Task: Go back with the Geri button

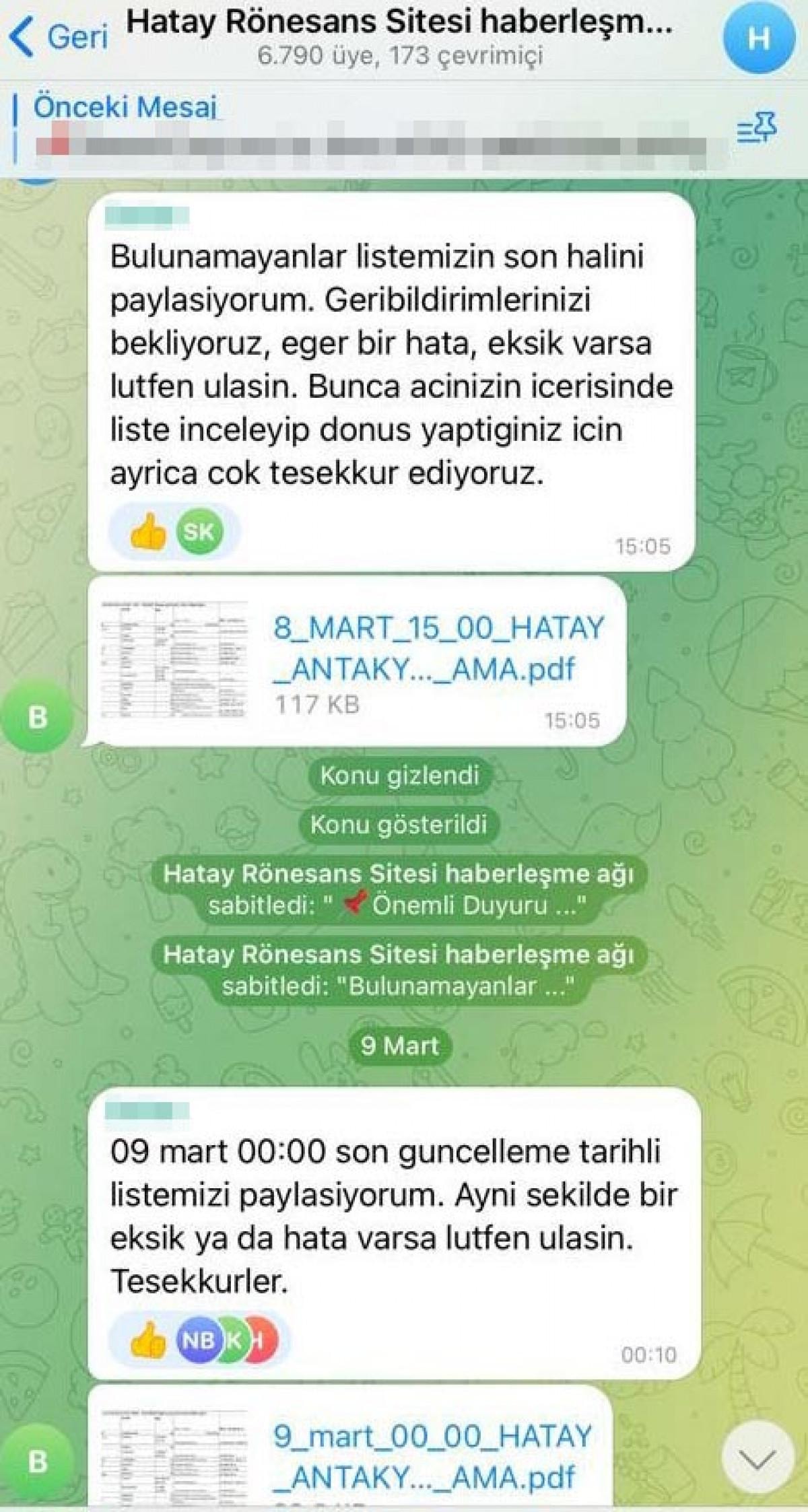Action: 59,37
